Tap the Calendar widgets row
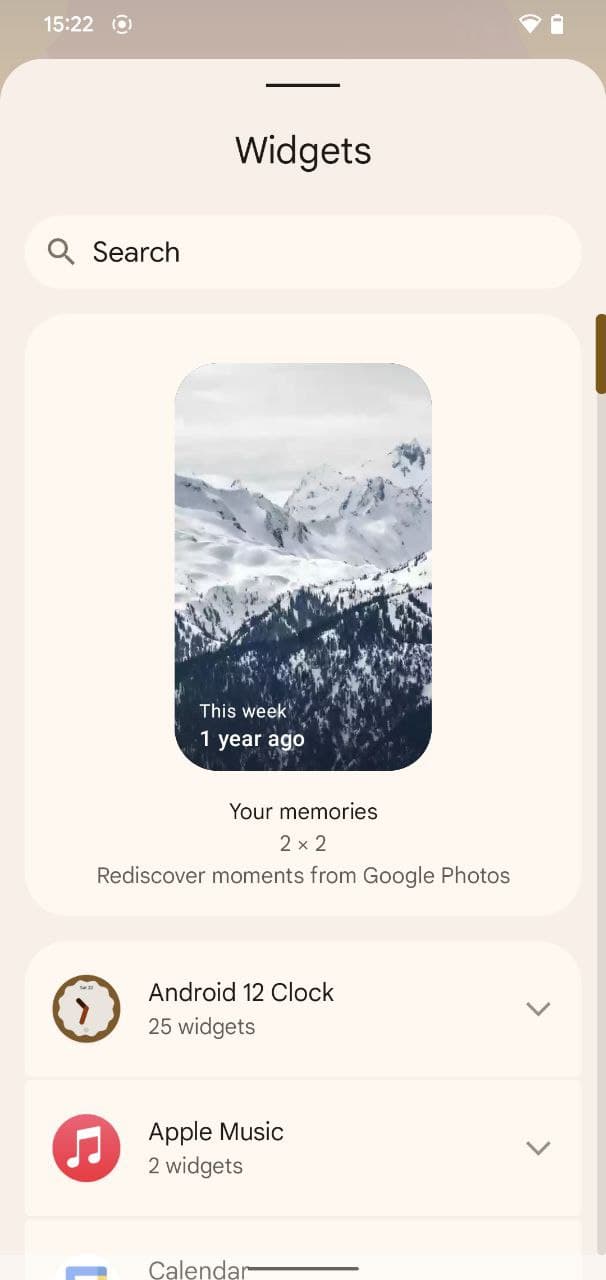Viewport: 606px width, 1280px height. pos(303,1250)
